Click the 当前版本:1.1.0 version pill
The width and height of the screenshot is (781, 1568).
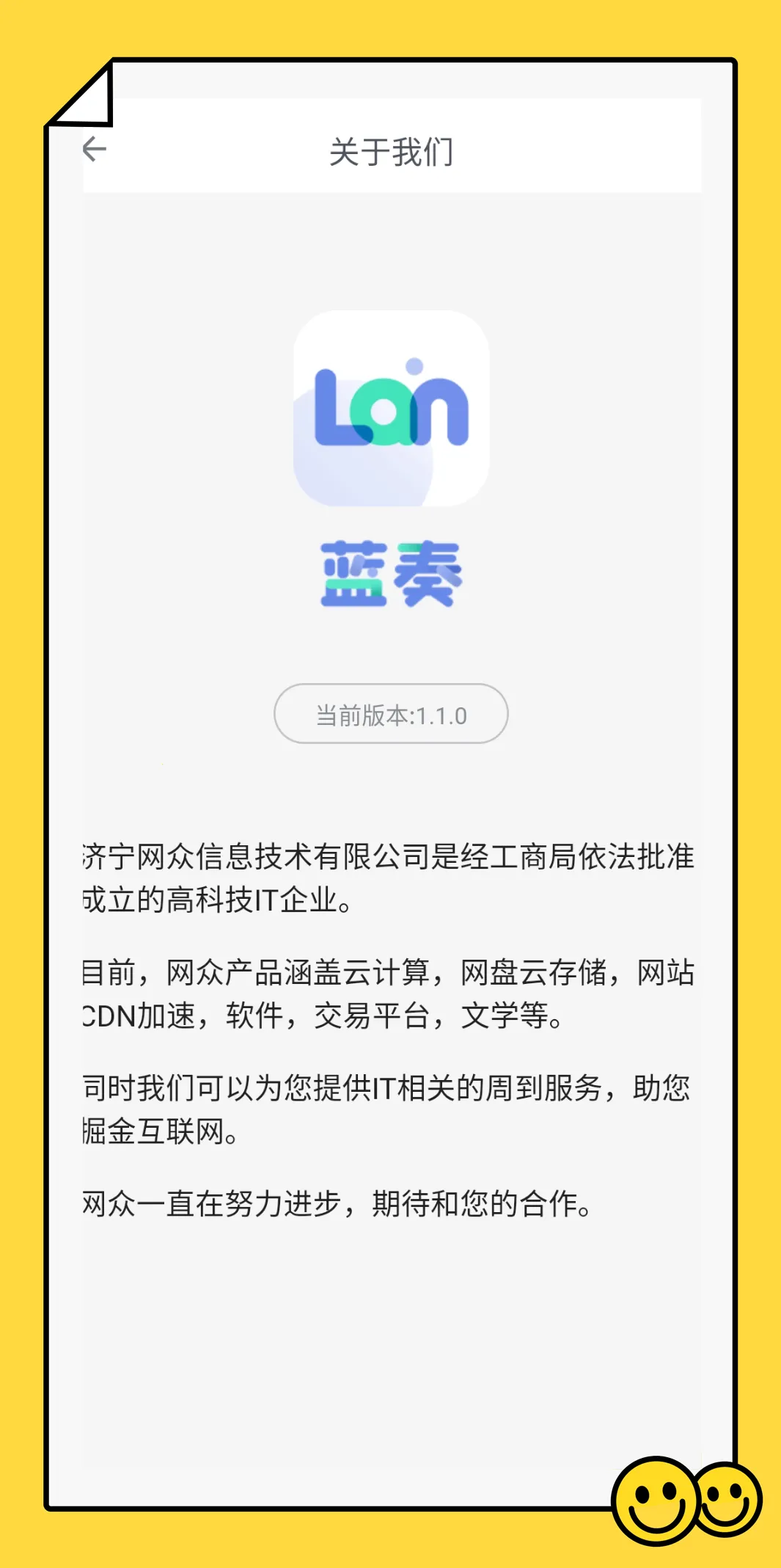tap(391, 712)
